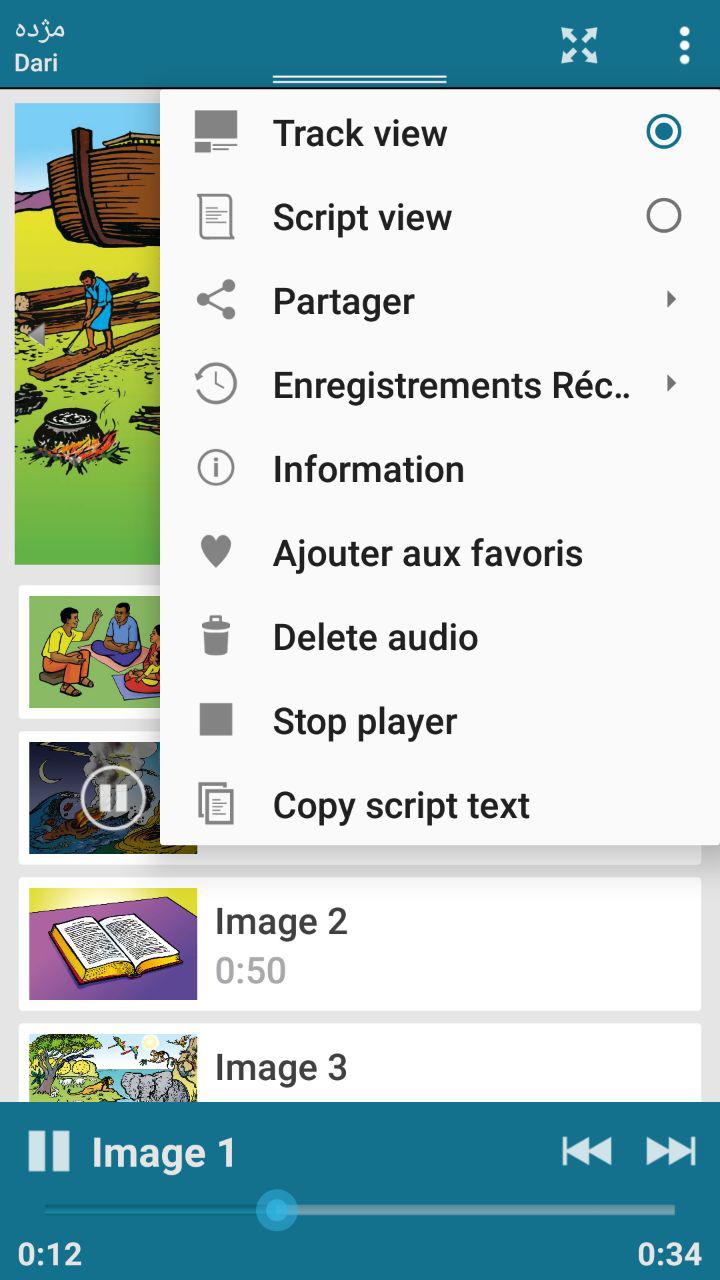Open the Image 3 track
Image resolution: width=720 pixels, height=1280 pixels.
point(360,1066)
